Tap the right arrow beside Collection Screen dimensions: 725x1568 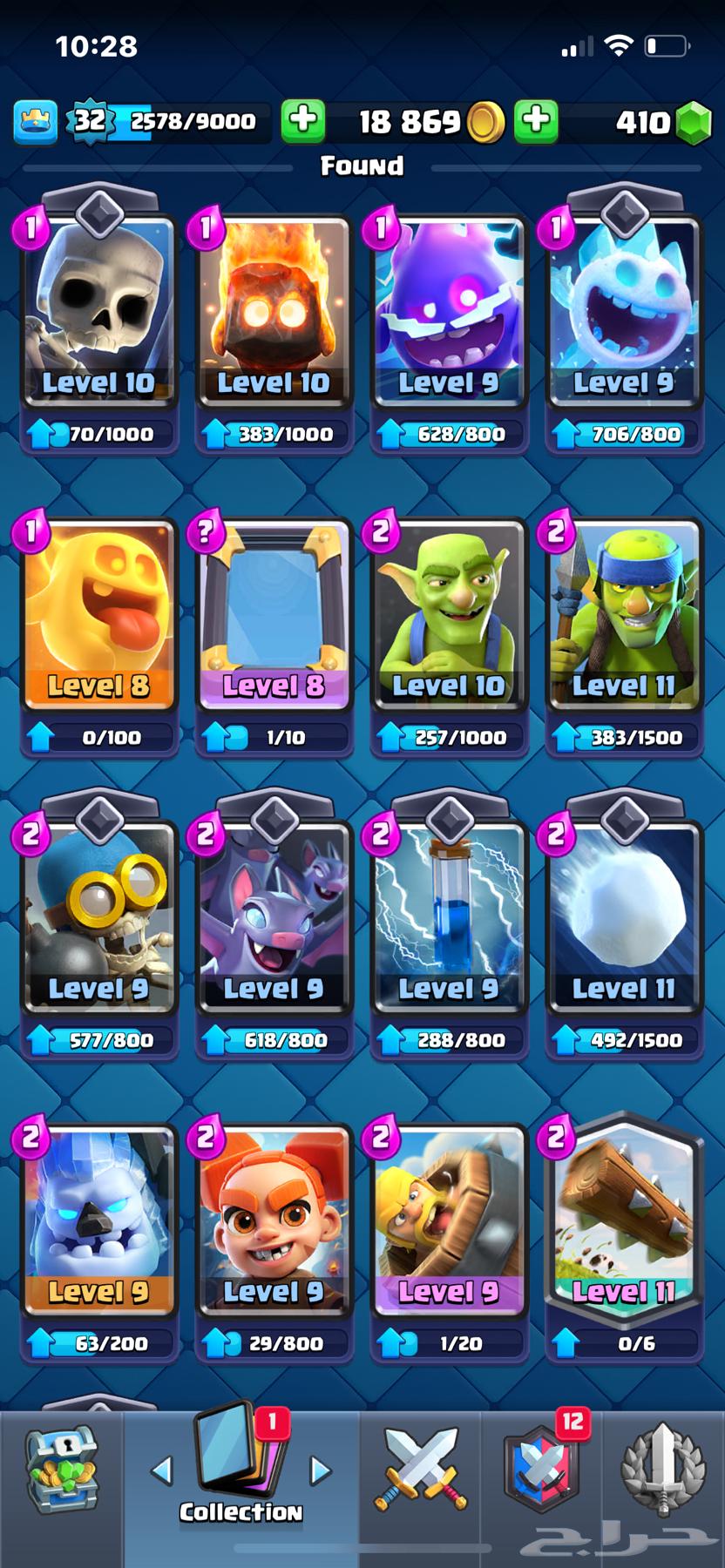pyautogui.click(x=321, y=1470)
